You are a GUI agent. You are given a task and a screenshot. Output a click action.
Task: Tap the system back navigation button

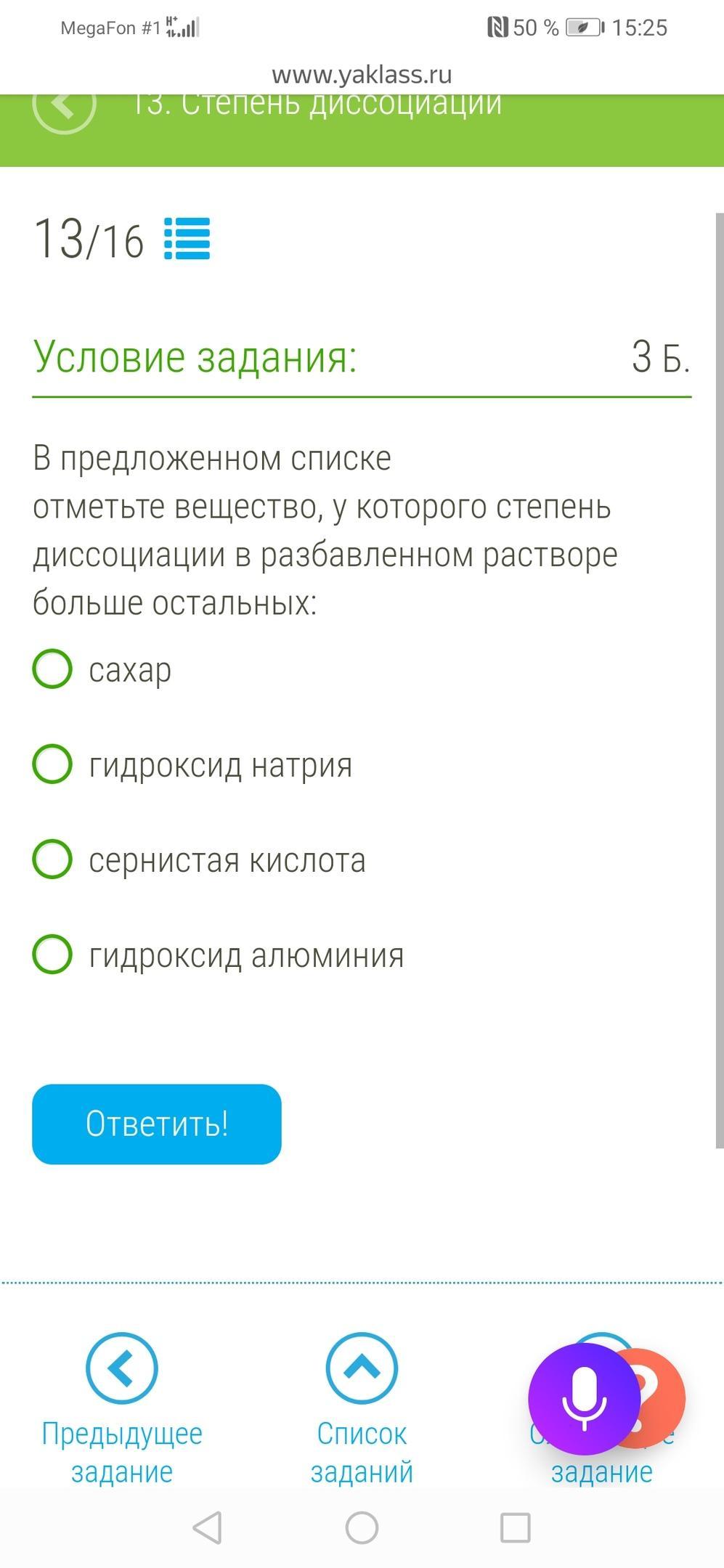click(208, 1528)
